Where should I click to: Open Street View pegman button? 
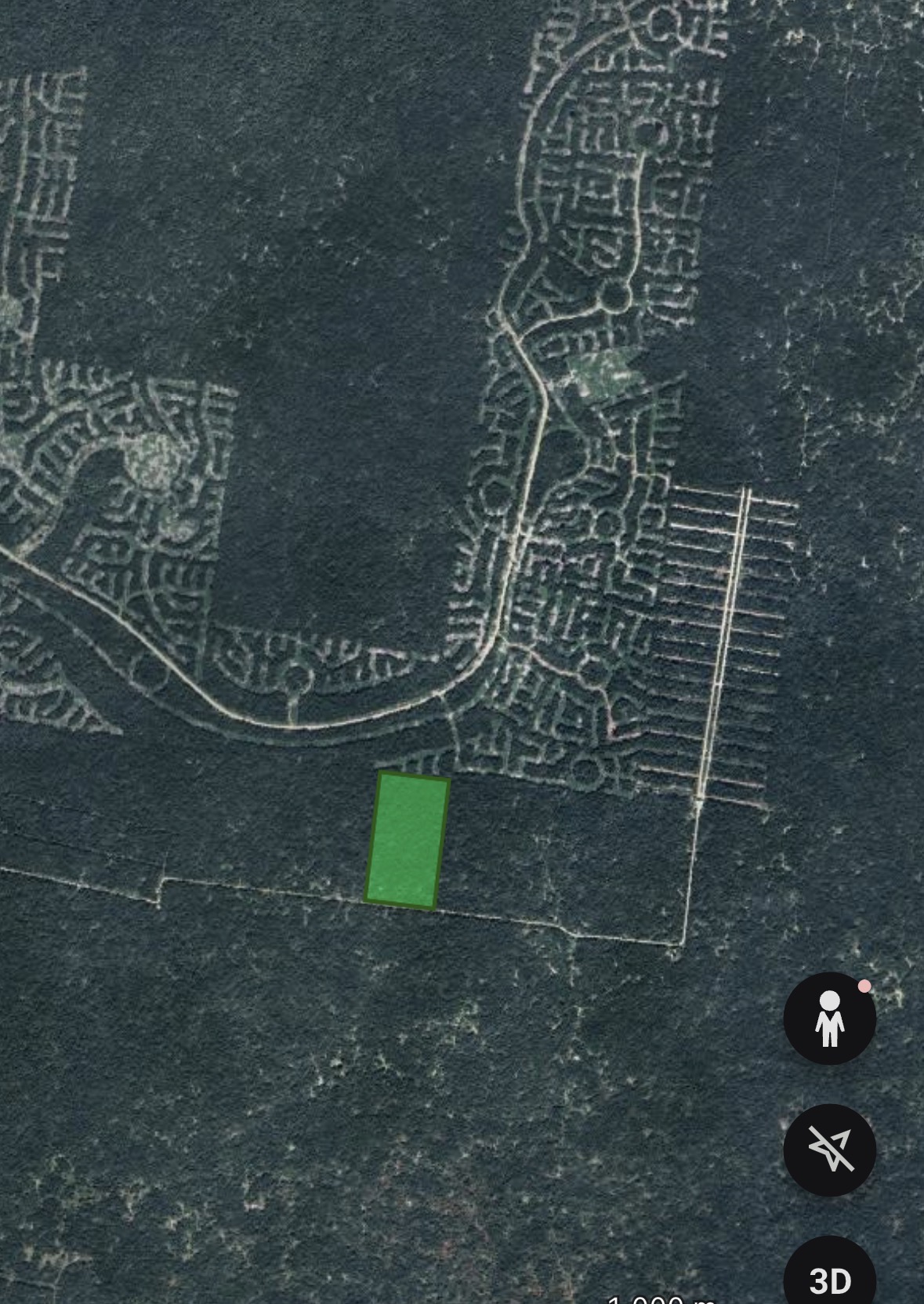(x=829, y=1018)
